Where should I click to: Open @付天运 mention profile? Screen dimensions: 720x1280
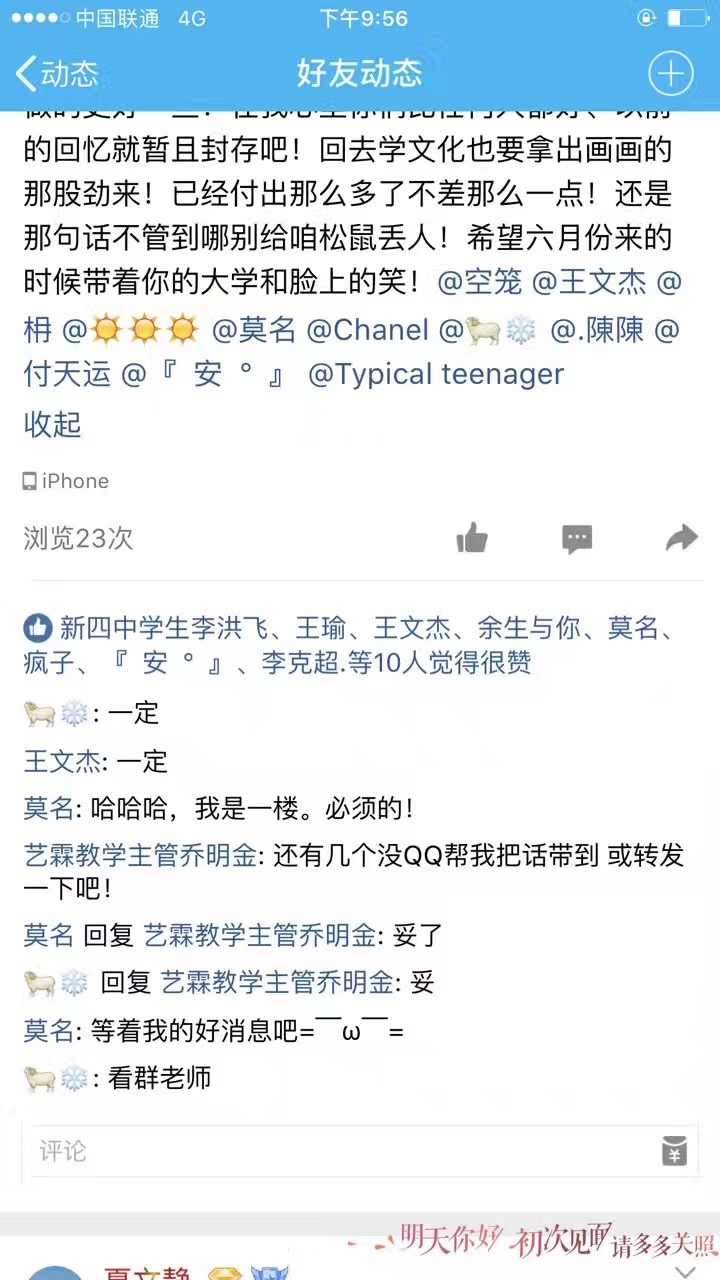67,375
